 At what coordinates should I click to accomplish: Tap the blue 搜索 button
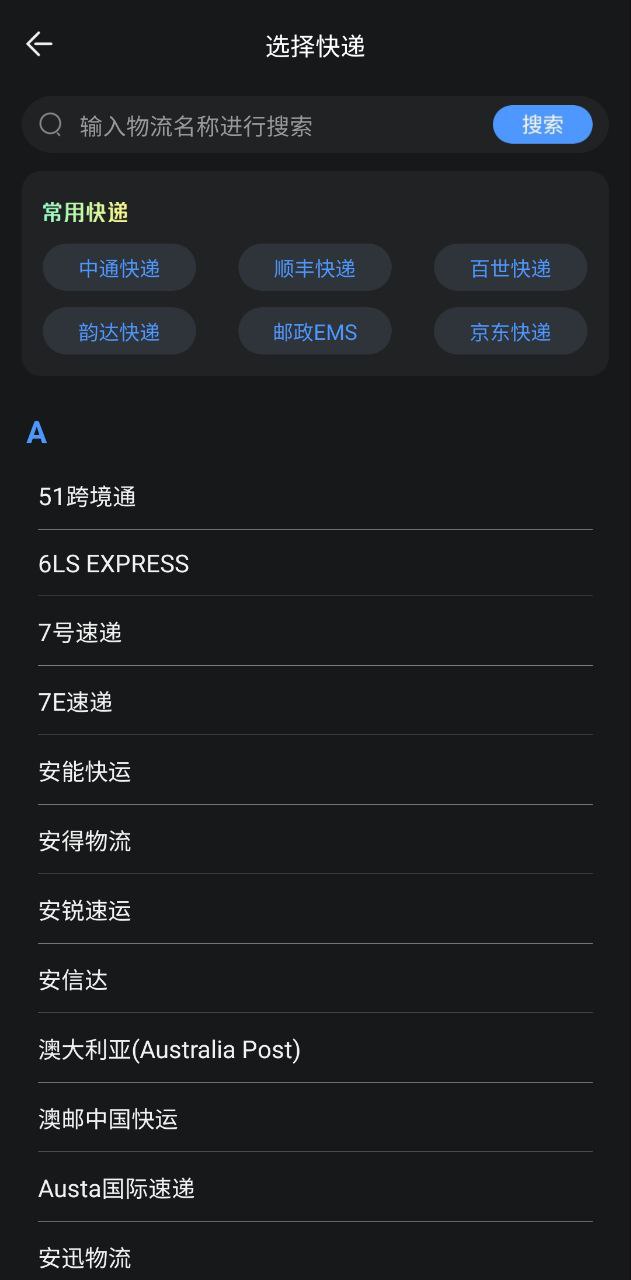click(x=542, y=125)
